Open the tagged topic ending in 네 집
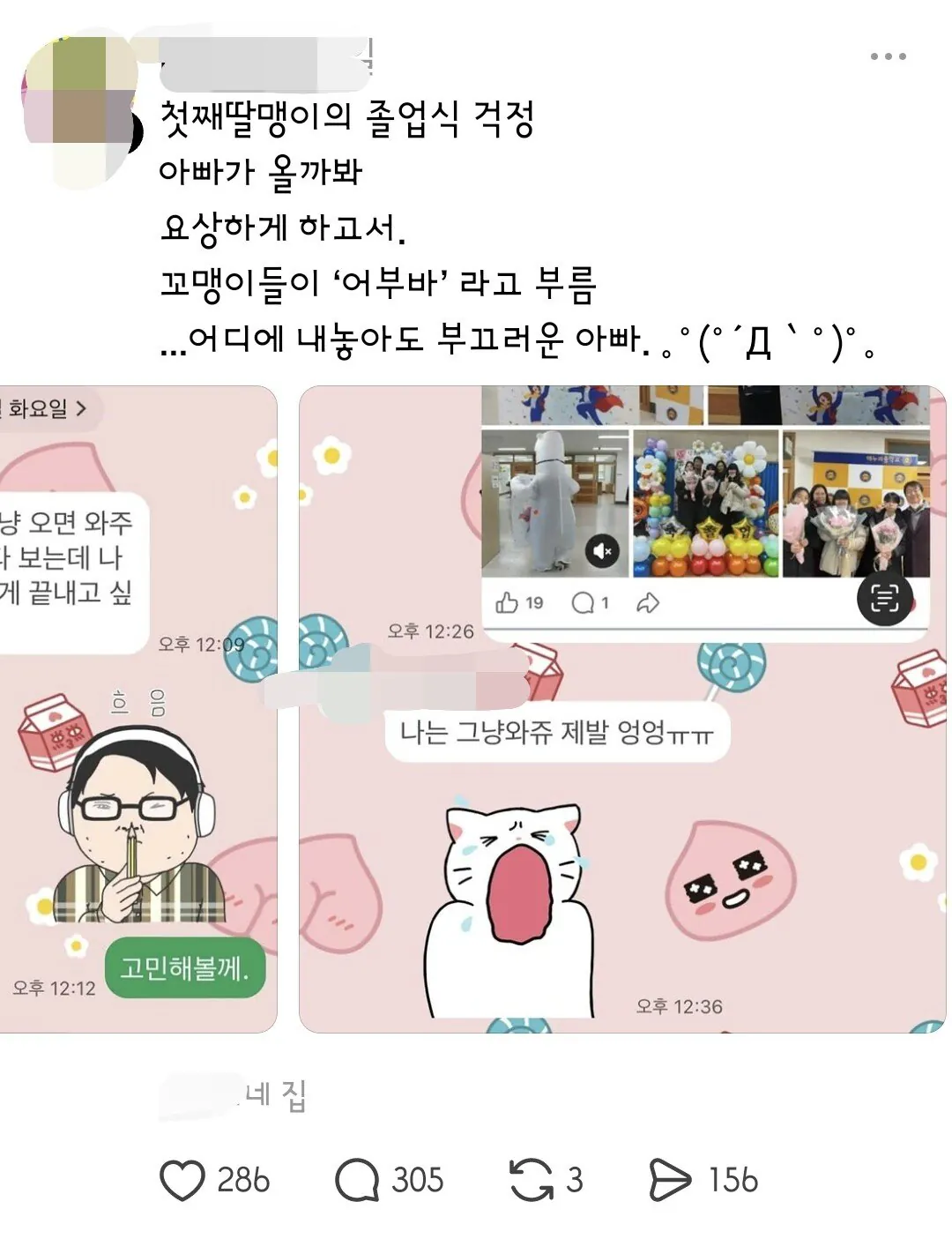This screenshot has height=1239, width=952. coord(234,1096)
